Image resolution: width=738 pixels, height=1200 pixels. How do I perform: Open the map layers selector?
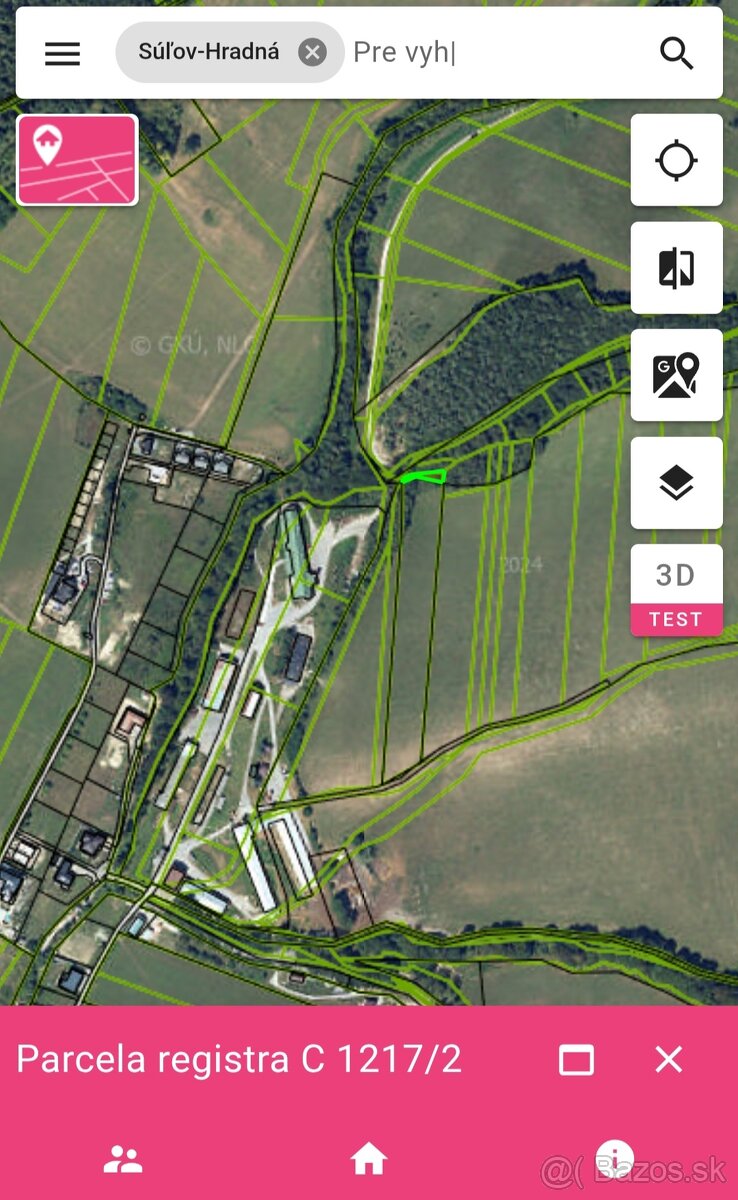(676, 483)
